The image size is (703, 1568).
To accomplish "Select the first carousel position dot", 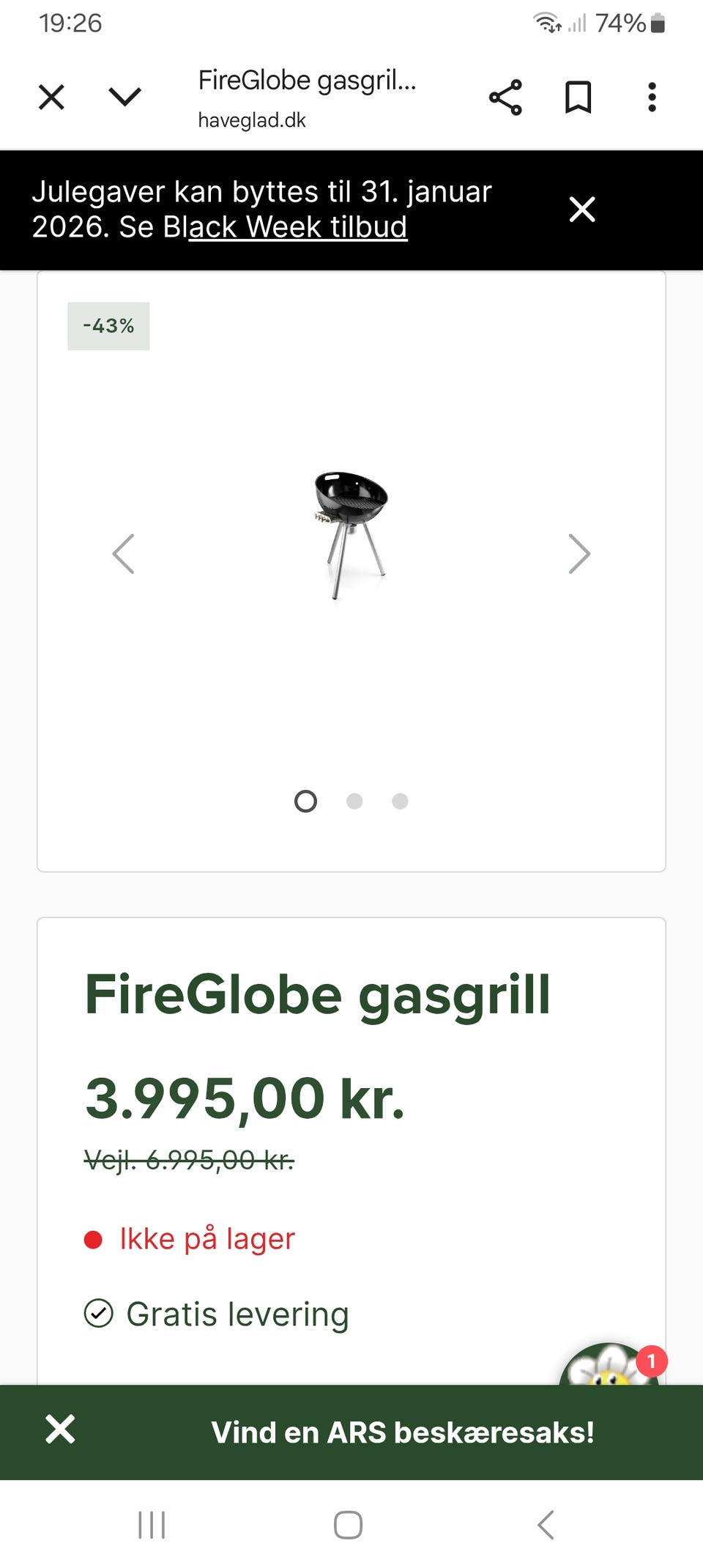I will [305, 801].
